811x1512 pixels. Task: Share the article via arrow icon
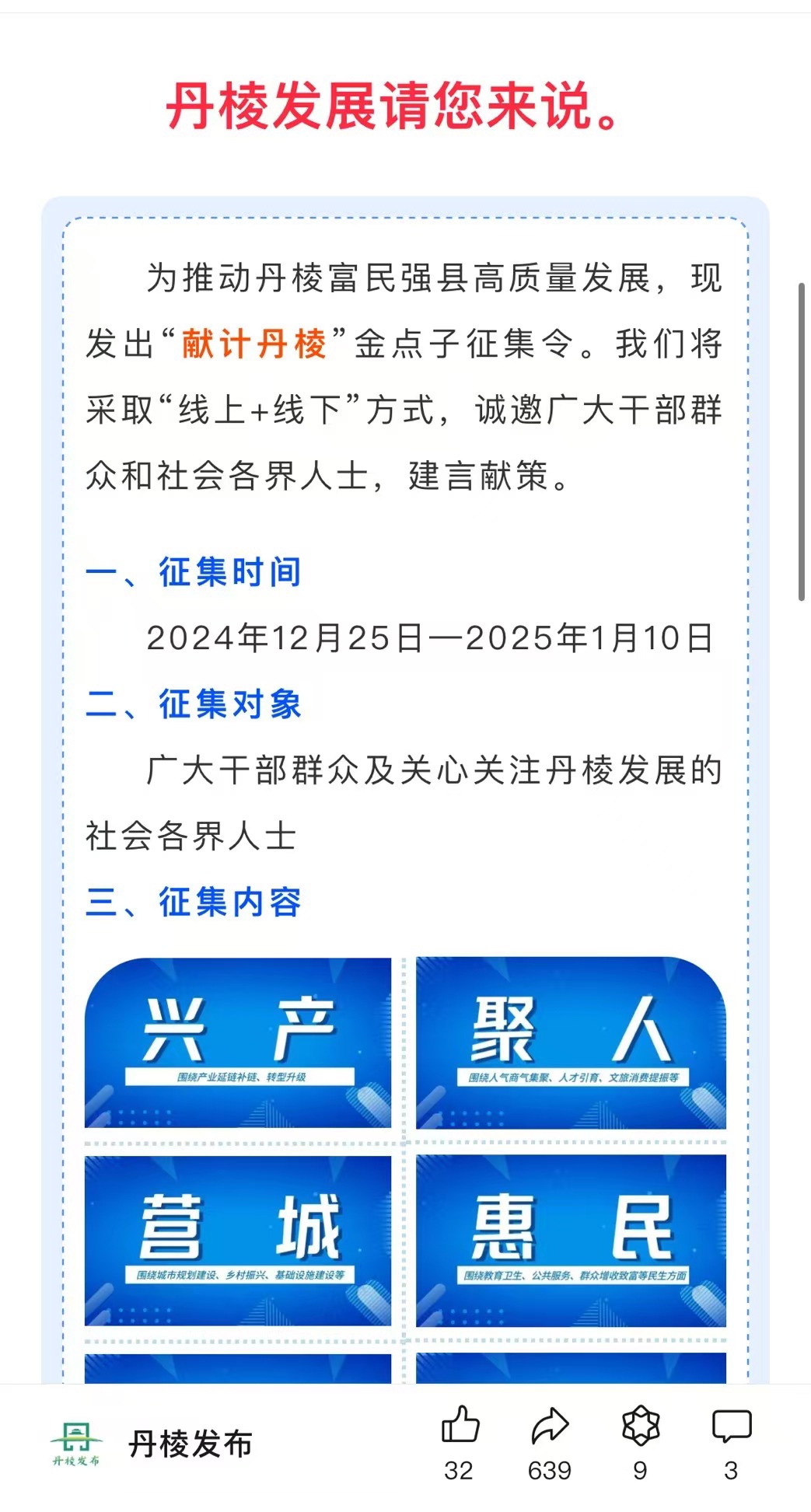point(550,1425)
